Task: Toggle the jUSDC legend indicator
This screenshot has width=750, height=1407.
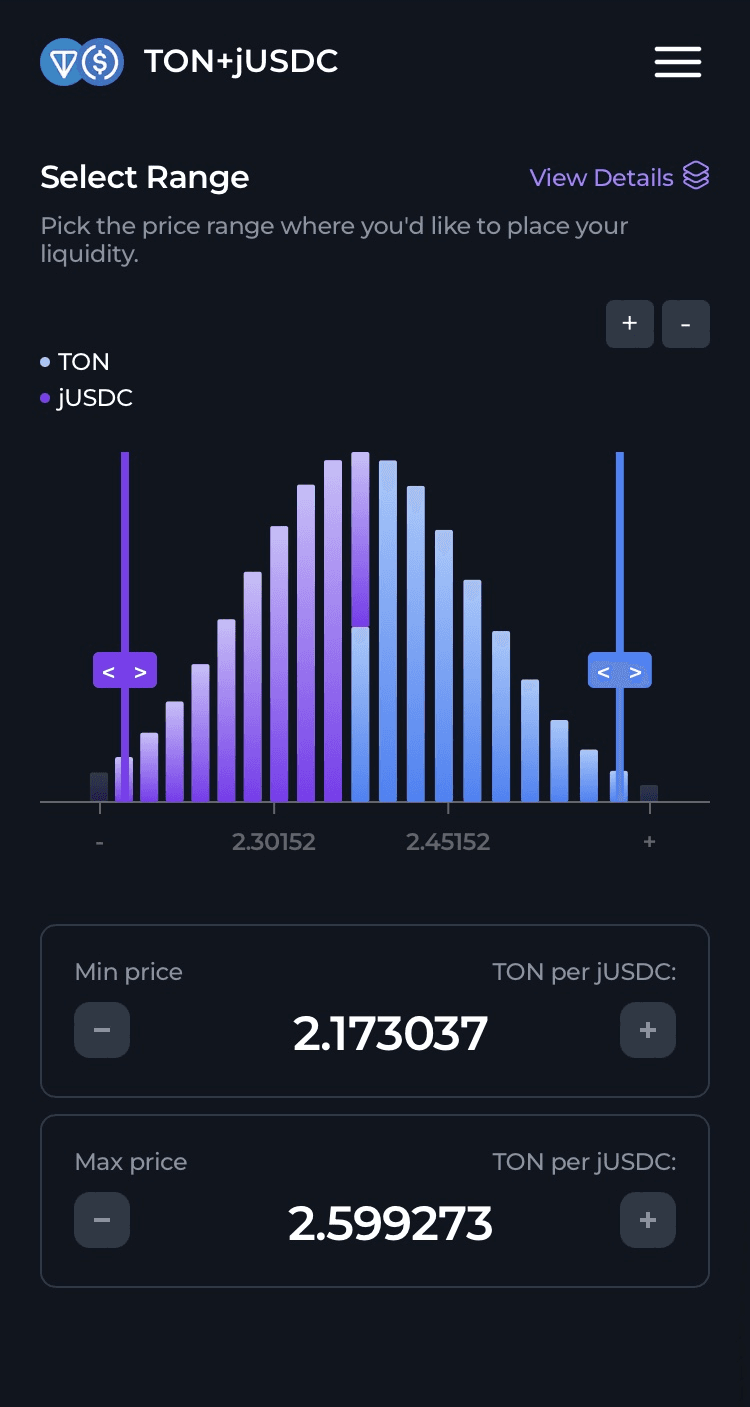Action: point(44,397)
